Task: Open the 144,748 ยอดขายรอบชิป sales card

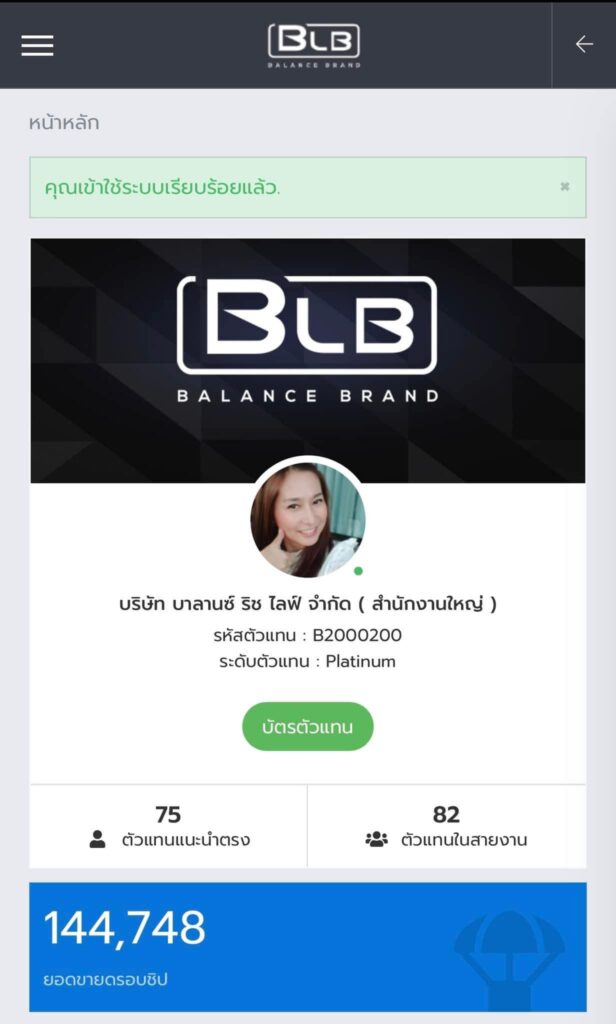Action: (307, 946)
